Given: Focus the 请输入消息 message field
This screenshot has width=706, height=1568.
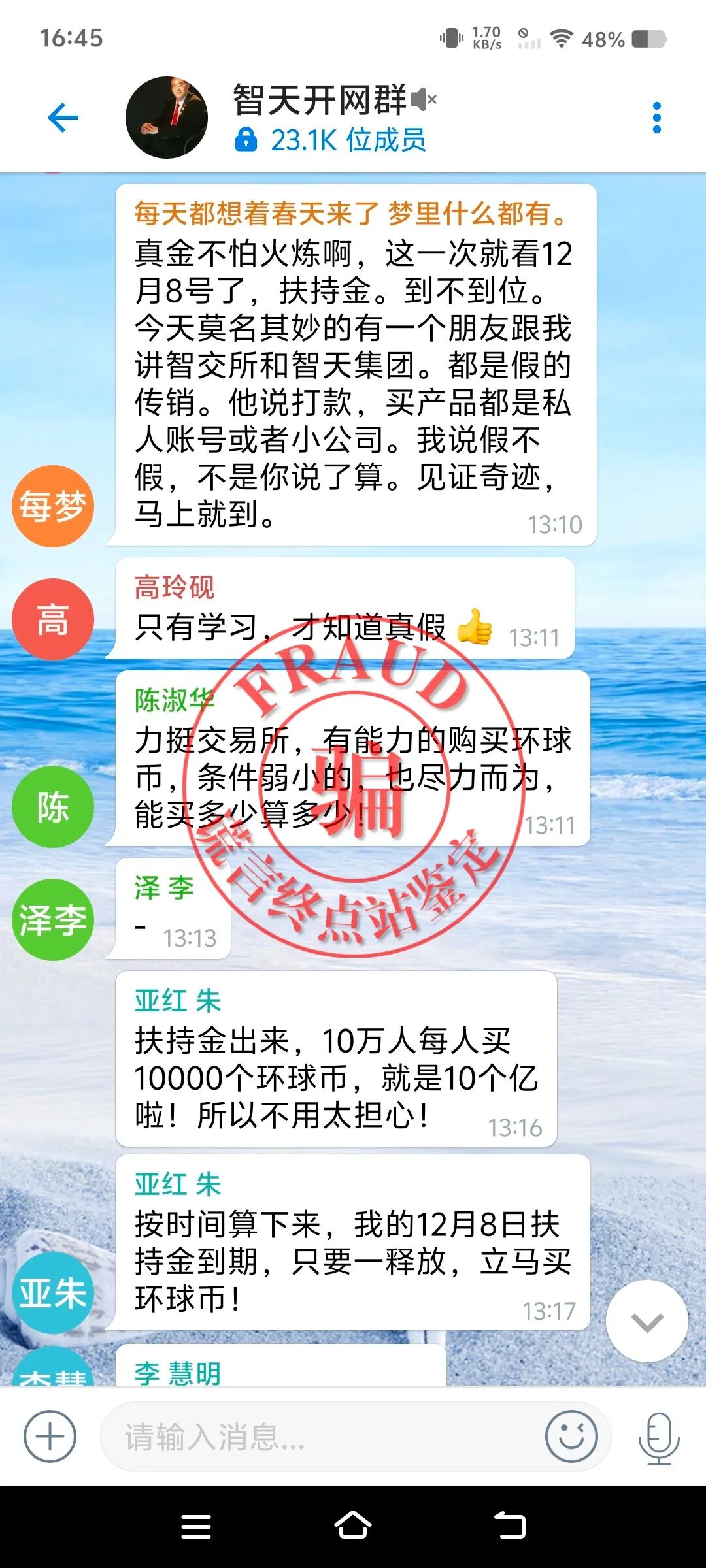Looking at the screenshot, I should 320,1437.
